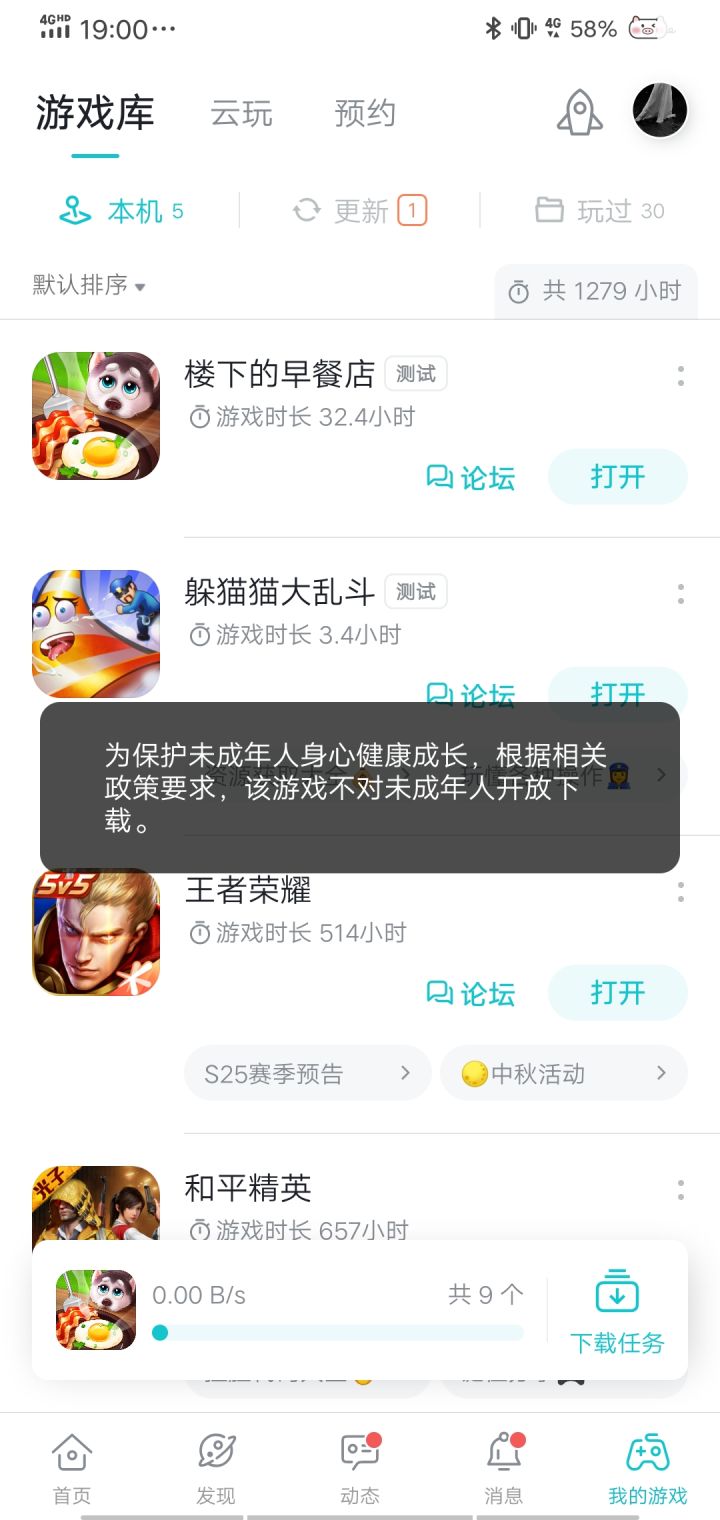Open 王者荣耀 forum
This screenshot has height=1520, width=720.
pyautogui.click(x=471, y=994)
